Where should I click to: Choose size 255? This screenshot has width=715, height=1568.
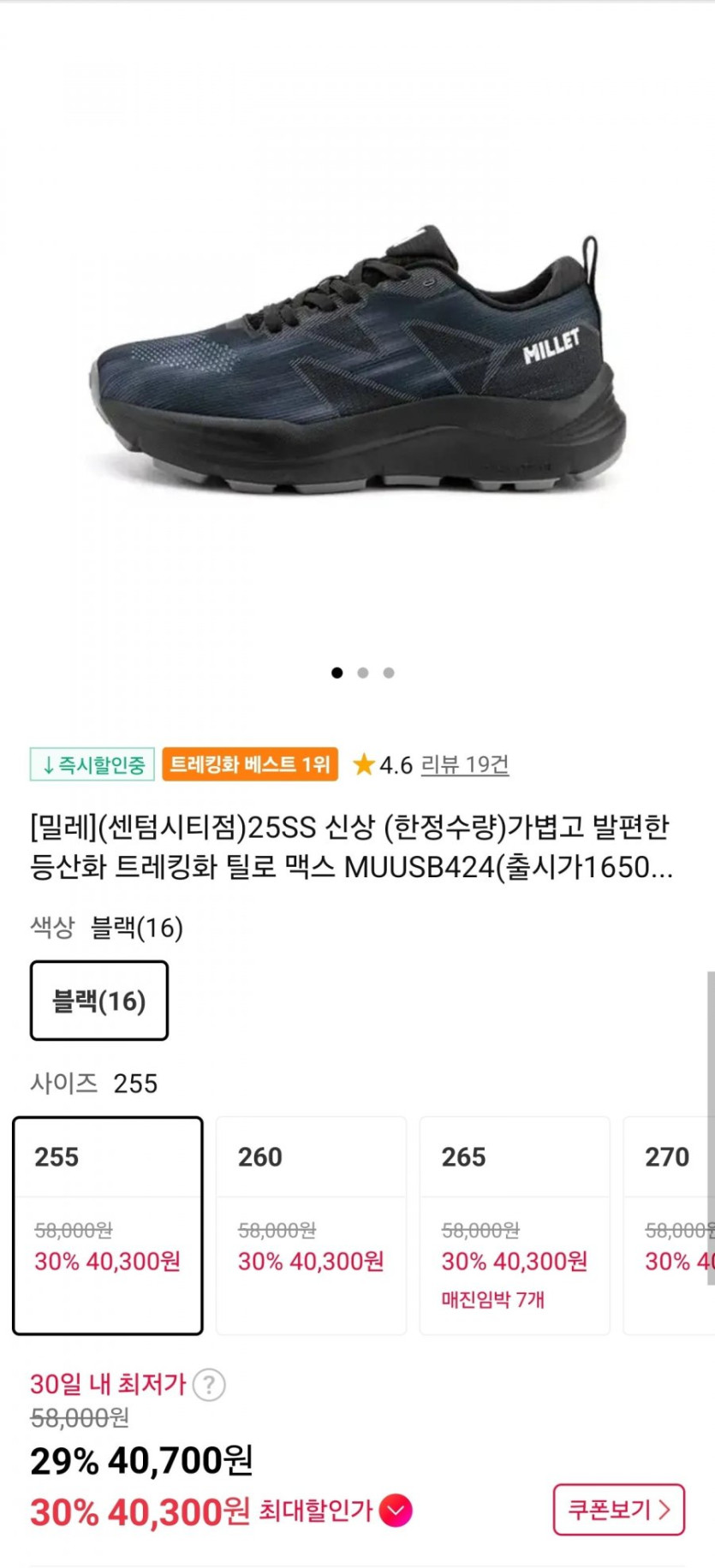(108, 1225)
